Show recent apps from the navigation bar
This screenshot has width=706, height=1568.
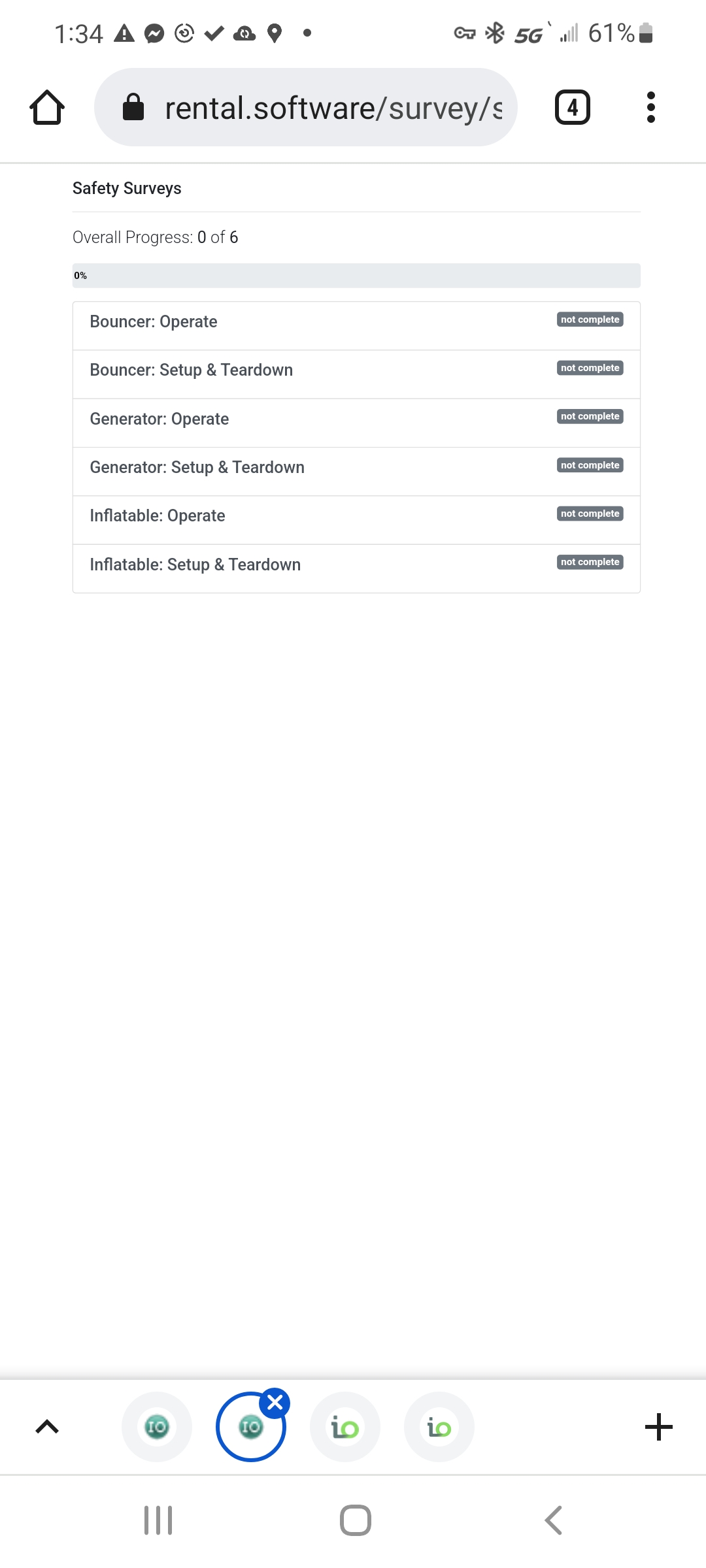158,1520
